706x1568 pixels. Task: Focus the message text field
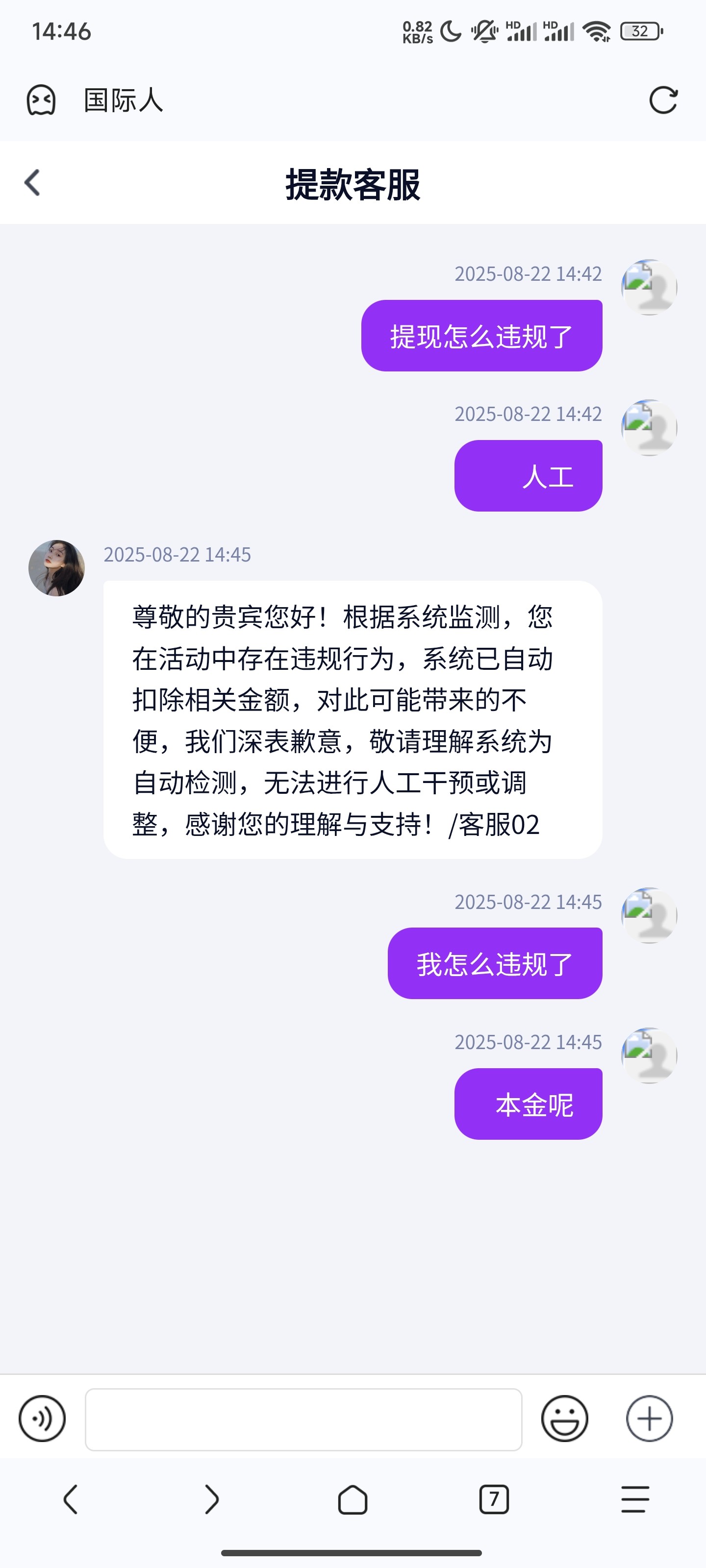point(303,1419)
